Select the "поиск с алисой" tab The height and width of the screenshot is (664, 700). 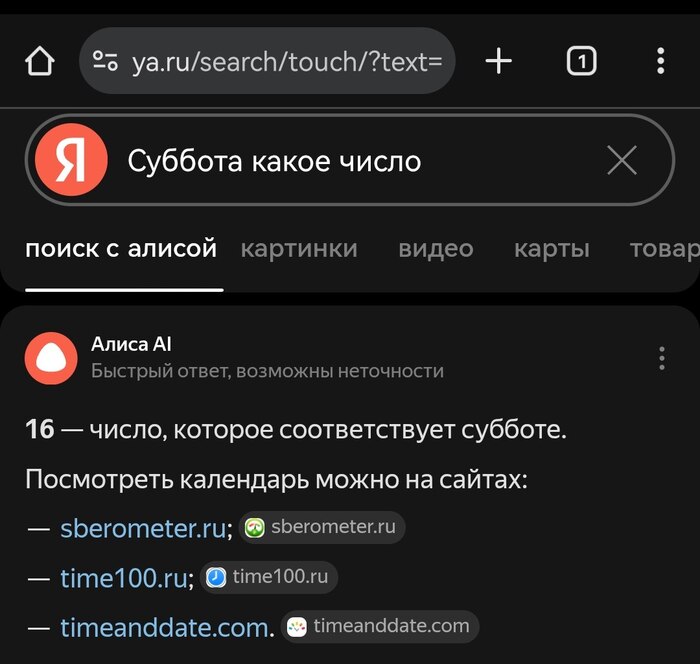[121, 249]
